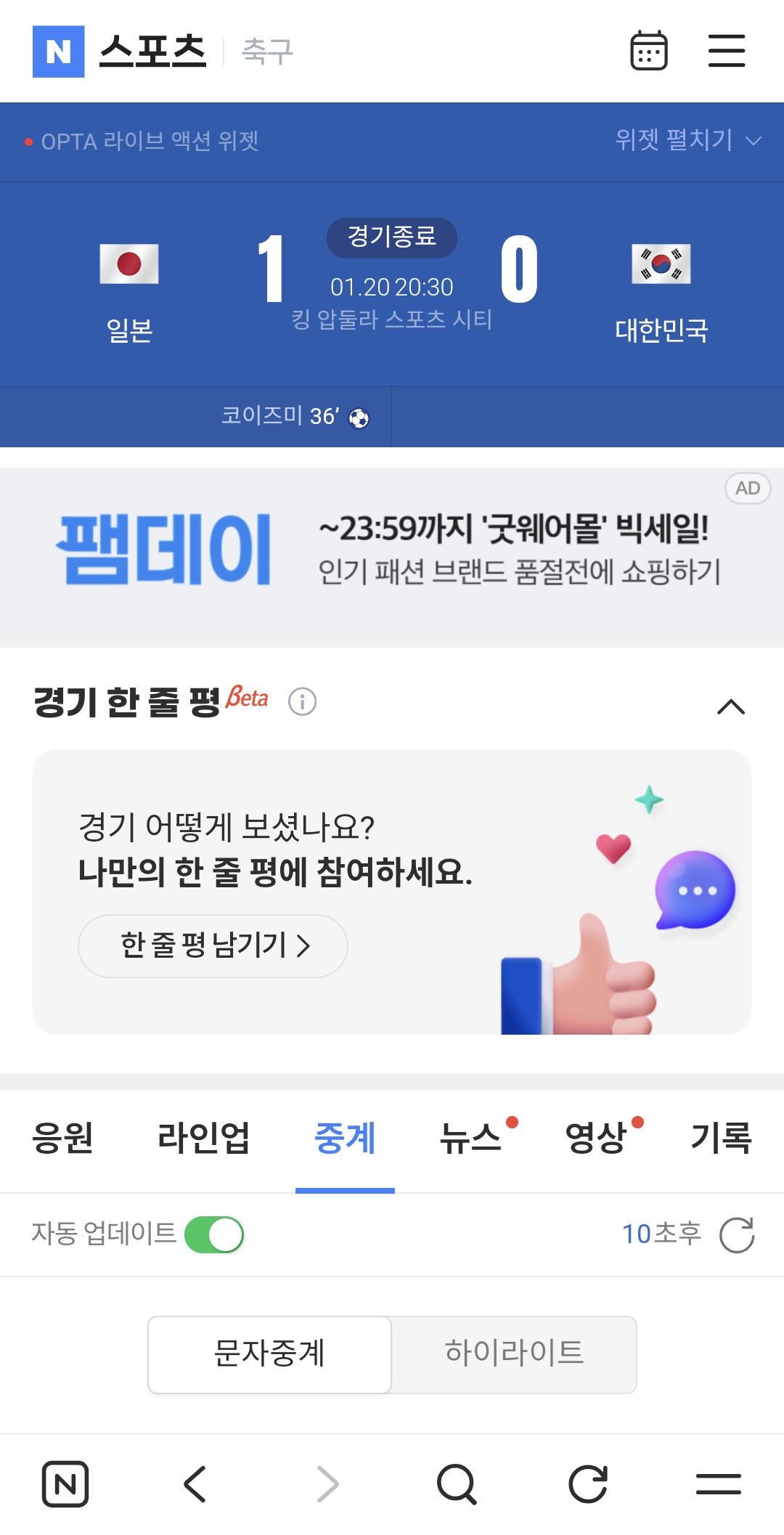Refresh the live commentary now
784x1535 pixels.
736,1234
